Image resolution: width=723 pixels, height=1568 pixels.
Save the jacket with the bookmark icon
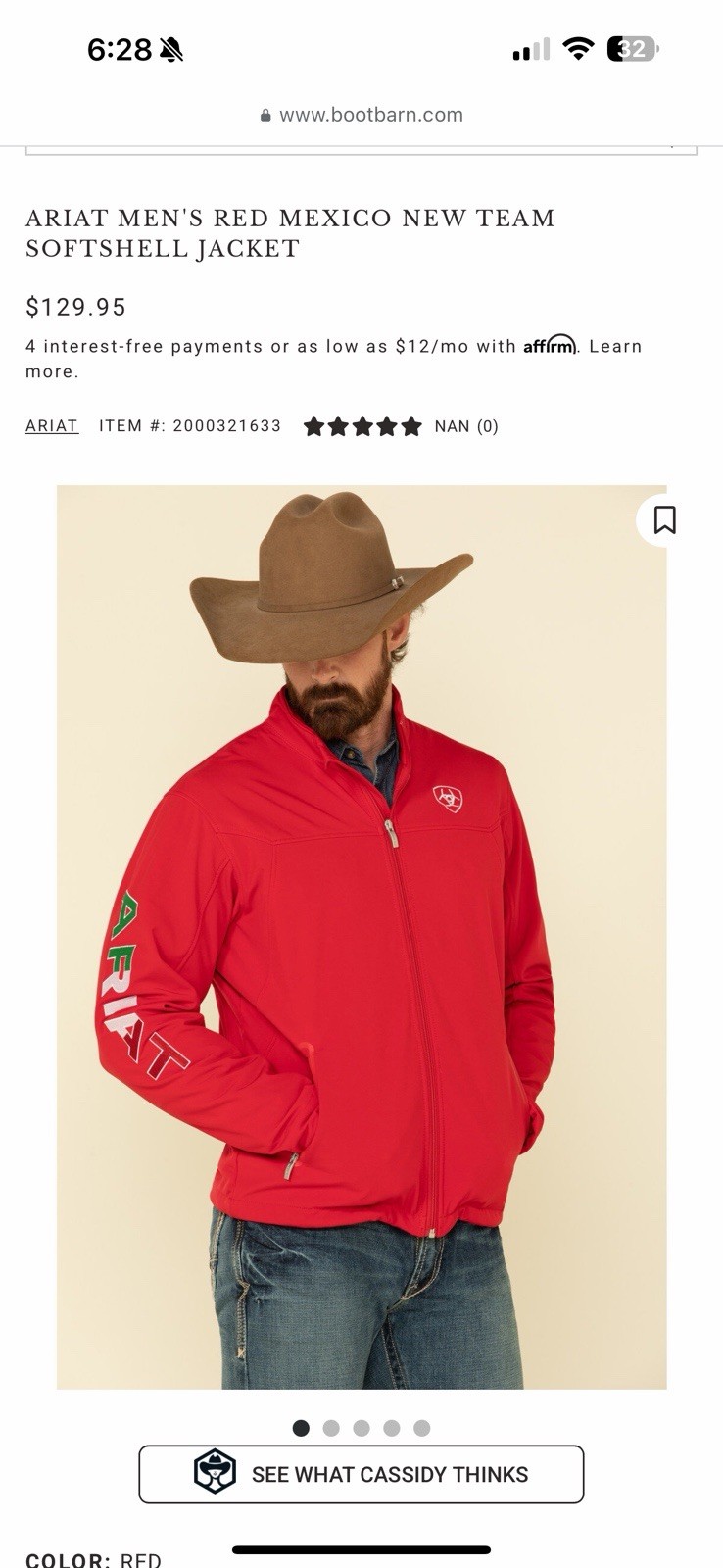coord(664,519)
